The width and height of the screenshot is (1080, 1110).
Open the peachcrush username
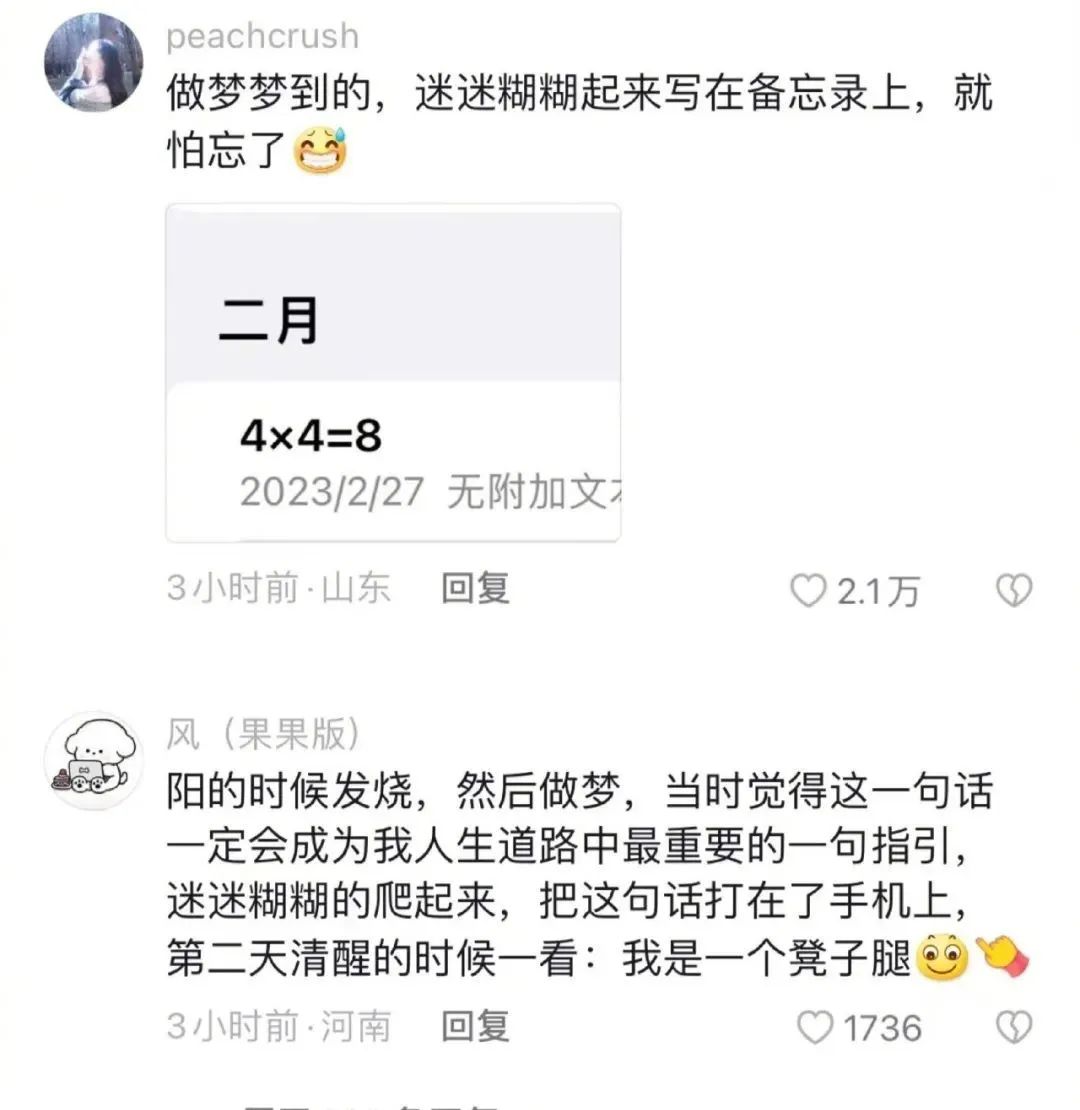[262, 37]
